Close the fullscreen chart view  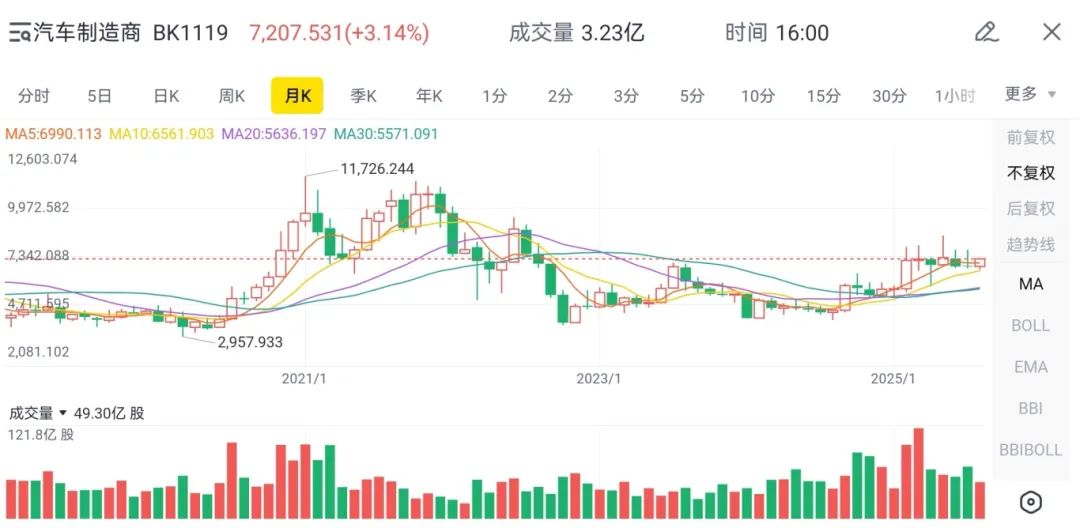[1051, 33]
